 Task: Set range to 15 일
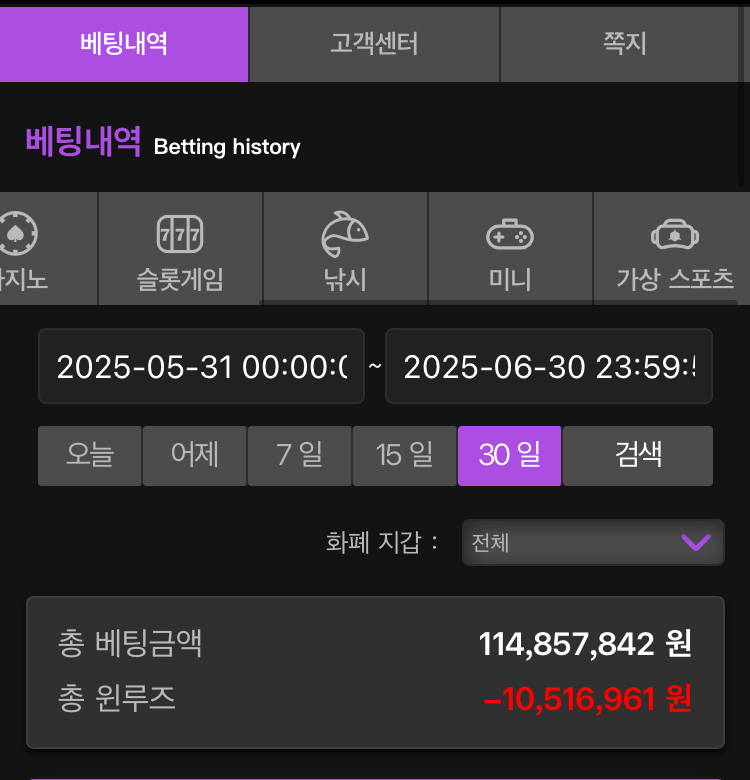[404, 456]
